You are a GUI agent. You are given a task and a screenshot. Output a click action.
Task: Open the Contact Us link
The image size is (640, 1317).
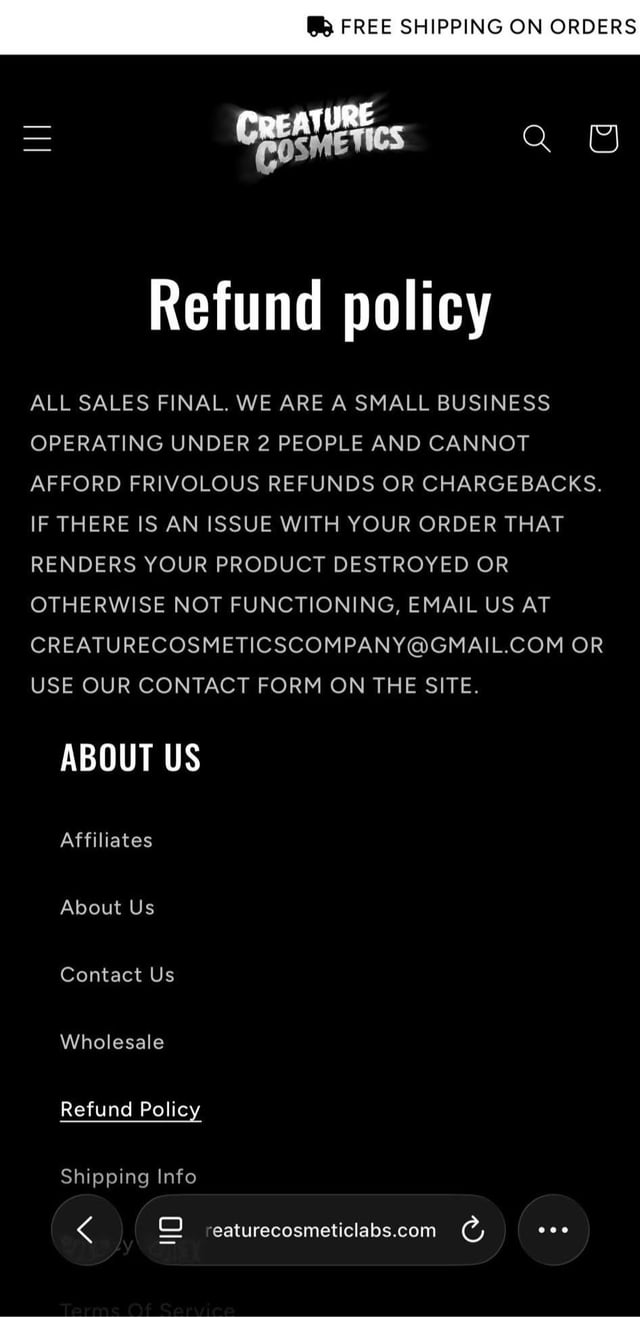[x=117, y=974]
